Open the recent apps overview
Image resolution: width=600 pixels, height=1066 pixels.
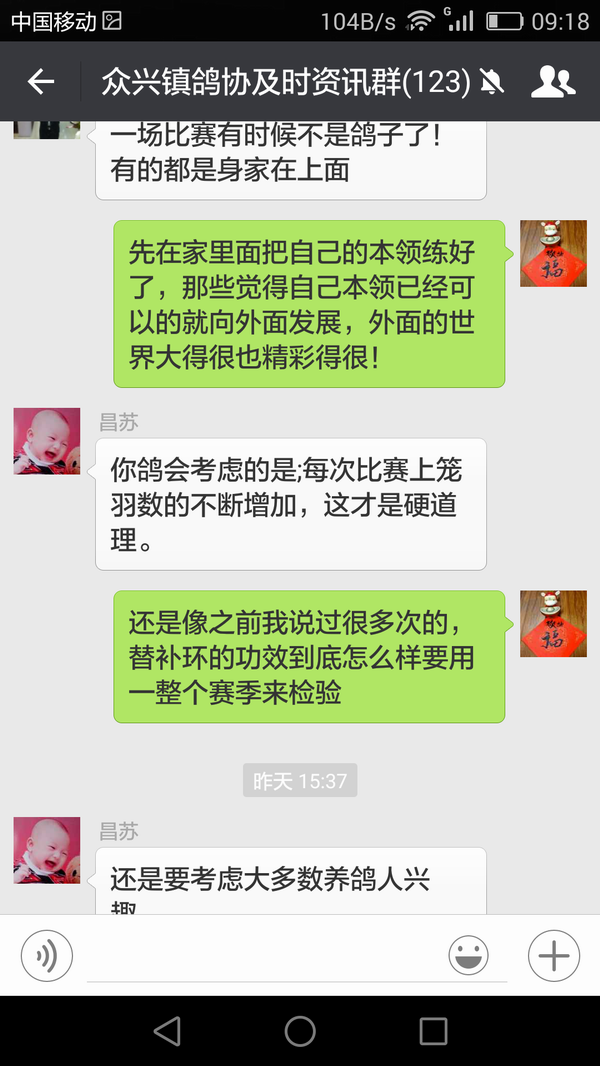[433, 1031]
